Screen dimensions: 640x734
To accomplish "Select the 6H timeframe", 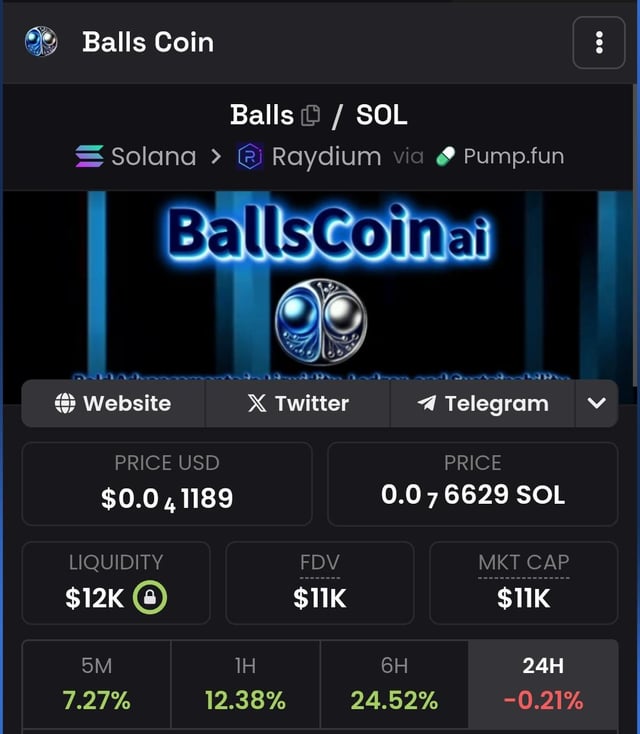I will pos(394,684).
